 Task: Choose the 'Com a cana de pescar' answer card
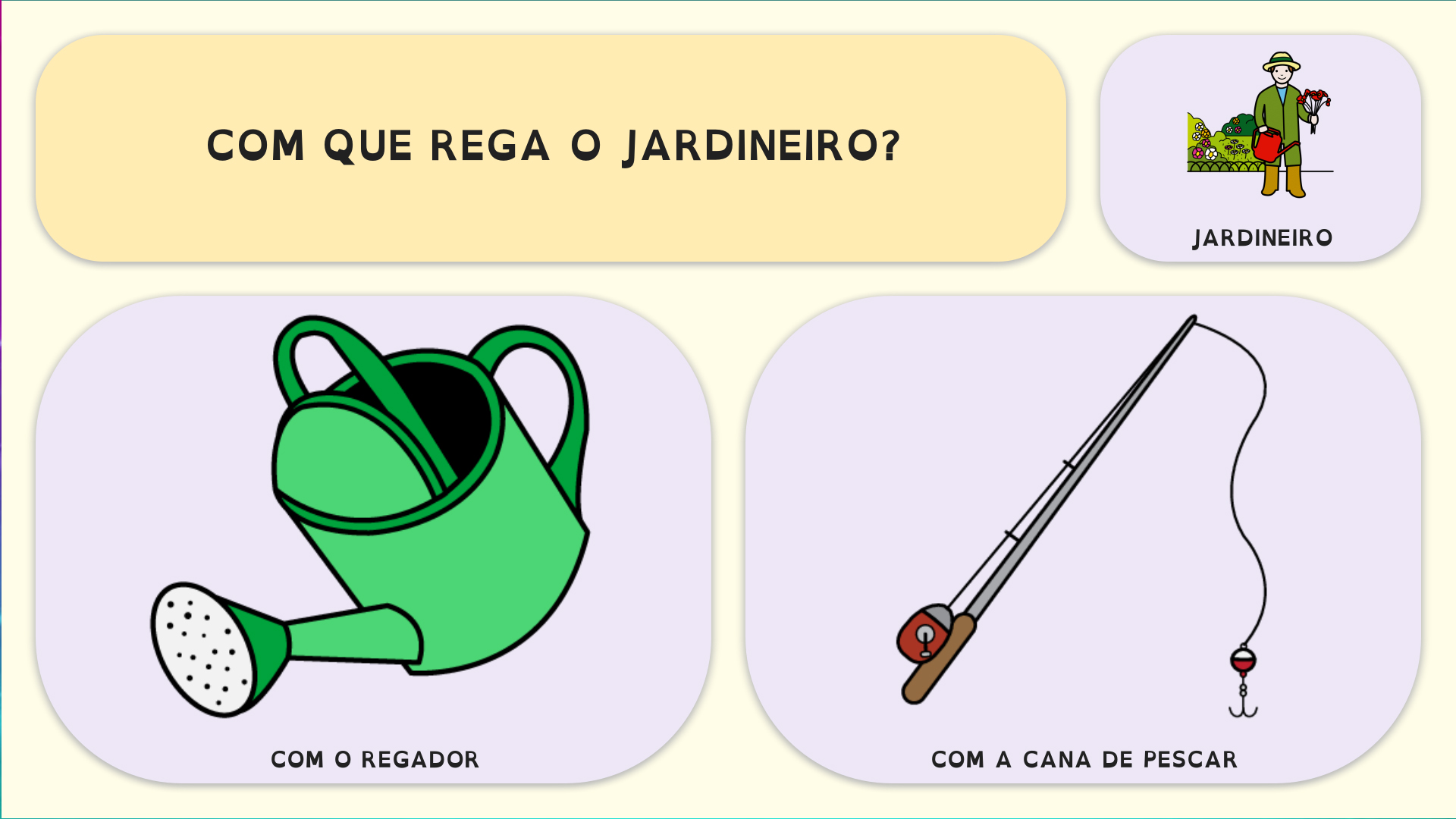(x=1083, y=538)
